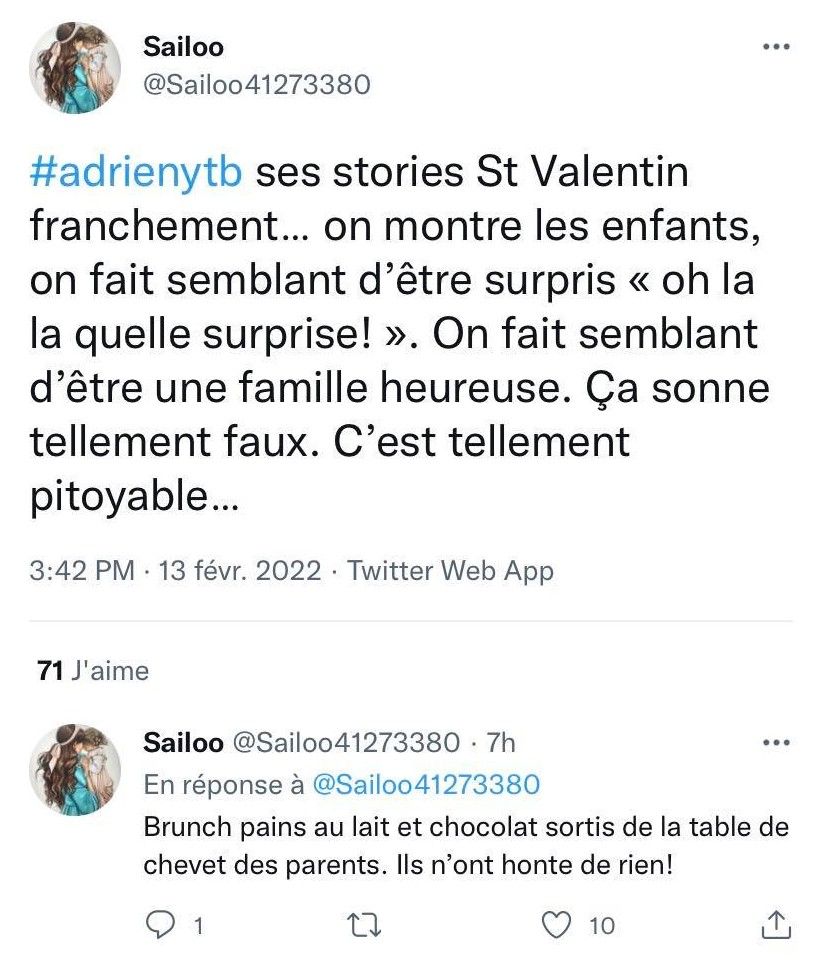
Task: View the 71 J'aime likes list
Action: [x=92, y=670]
